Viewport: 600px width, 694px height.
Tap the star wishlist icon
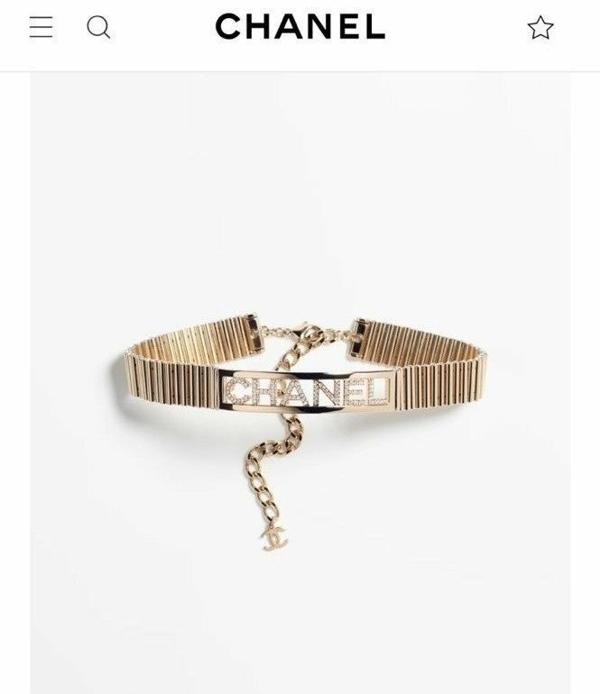point(540,28)
